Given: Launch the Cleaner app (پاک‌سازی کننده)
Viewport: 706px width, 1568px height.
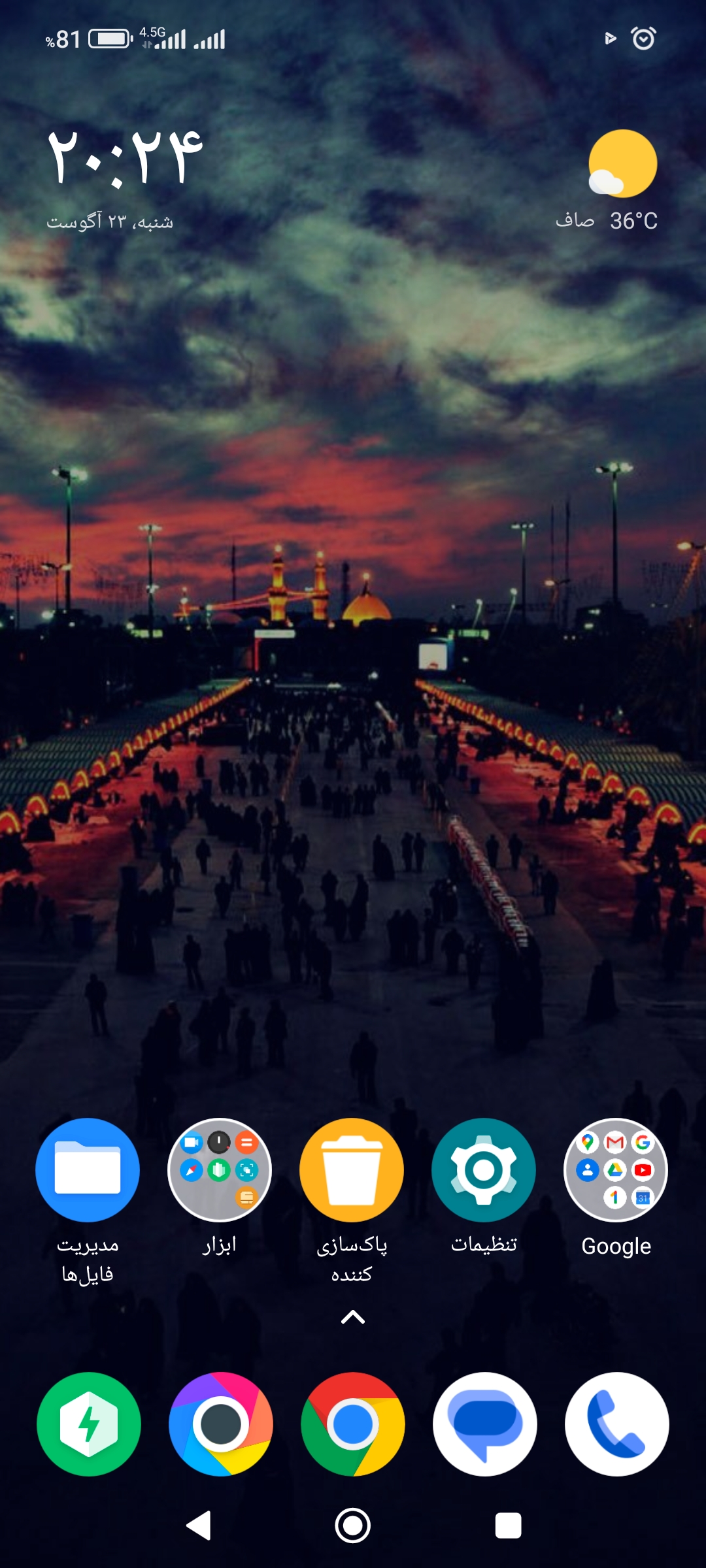Looking at the screenshot, I should [x=352, y=1170].
